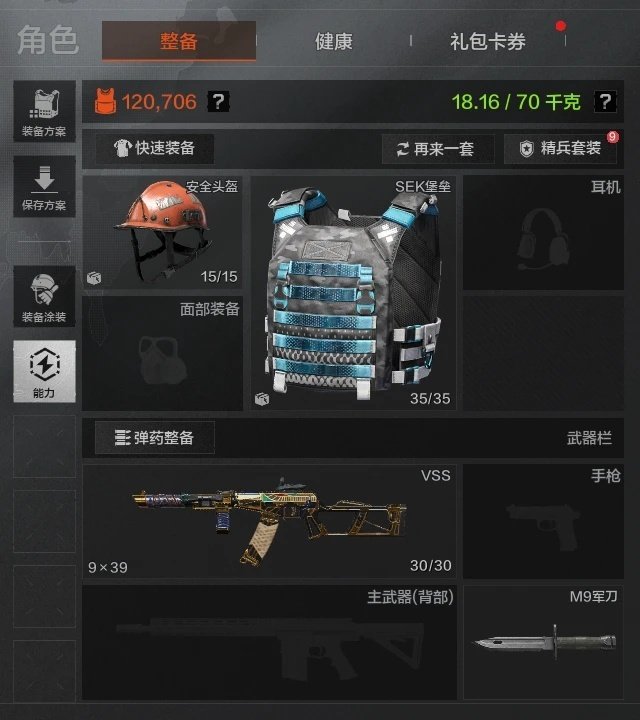Screen dimensions: 640x720
Task: Open 精兵套装 sets
Action: tap(560, 149)
